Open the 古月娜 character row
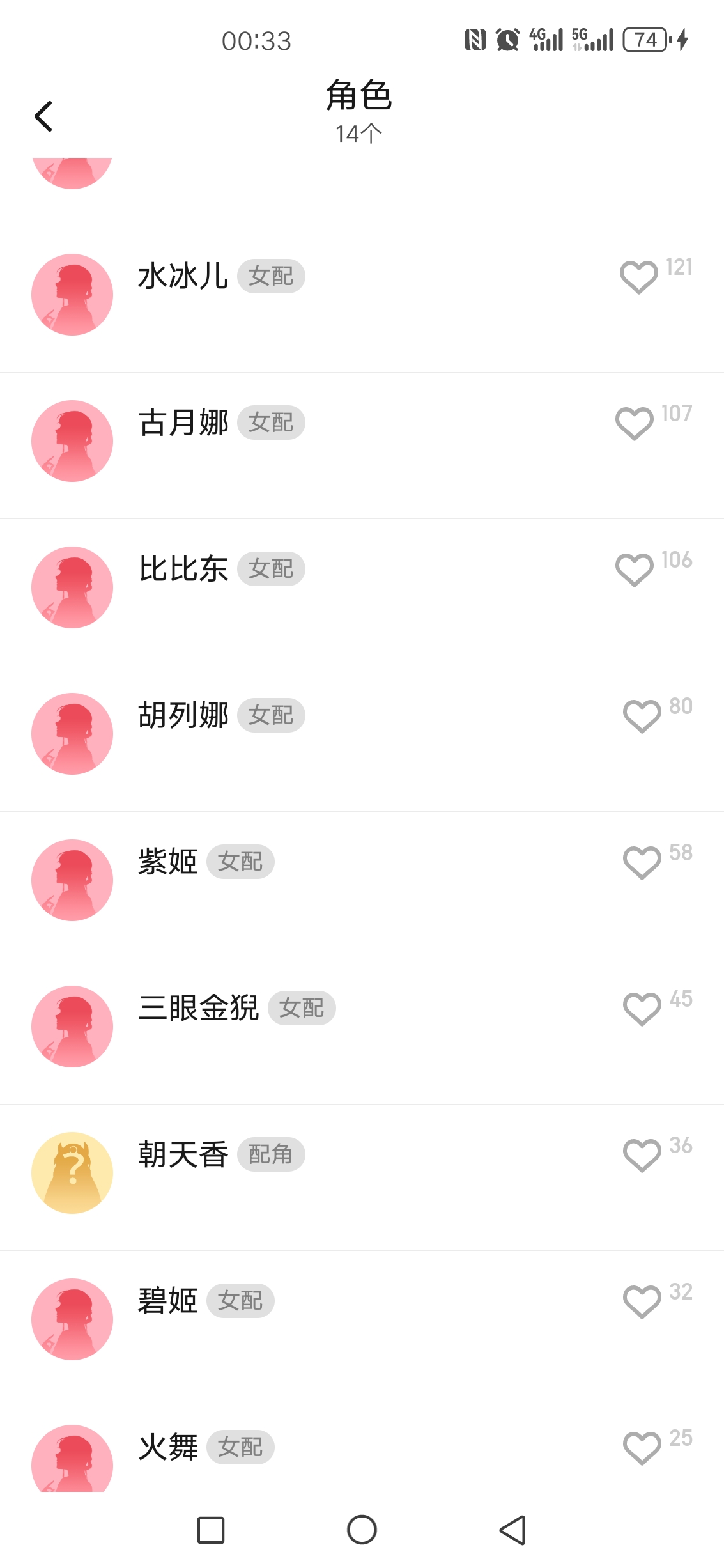 coord(362,446)
